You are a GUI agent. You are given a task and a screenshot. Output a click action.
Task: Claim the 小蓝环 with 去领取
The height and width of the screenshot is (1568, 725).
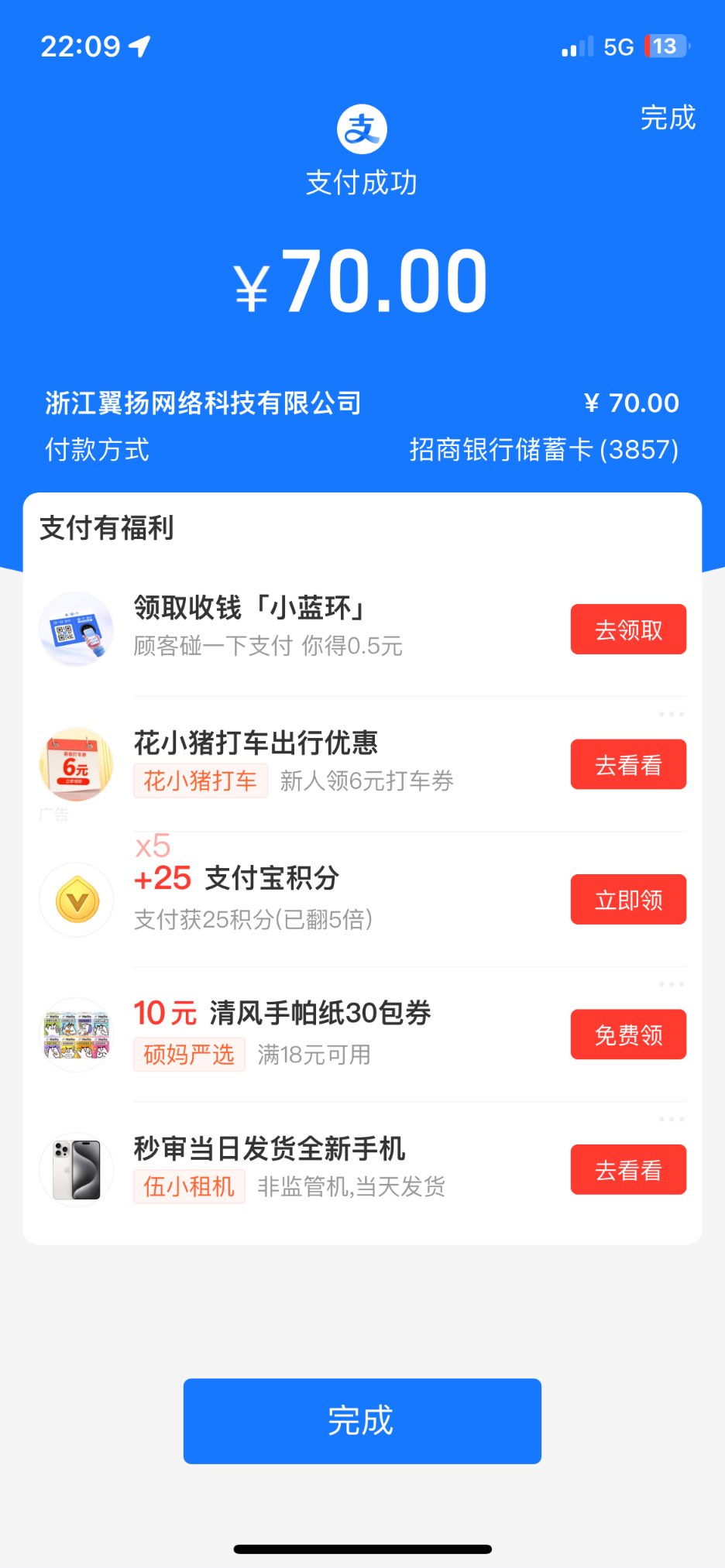[628, 630]
